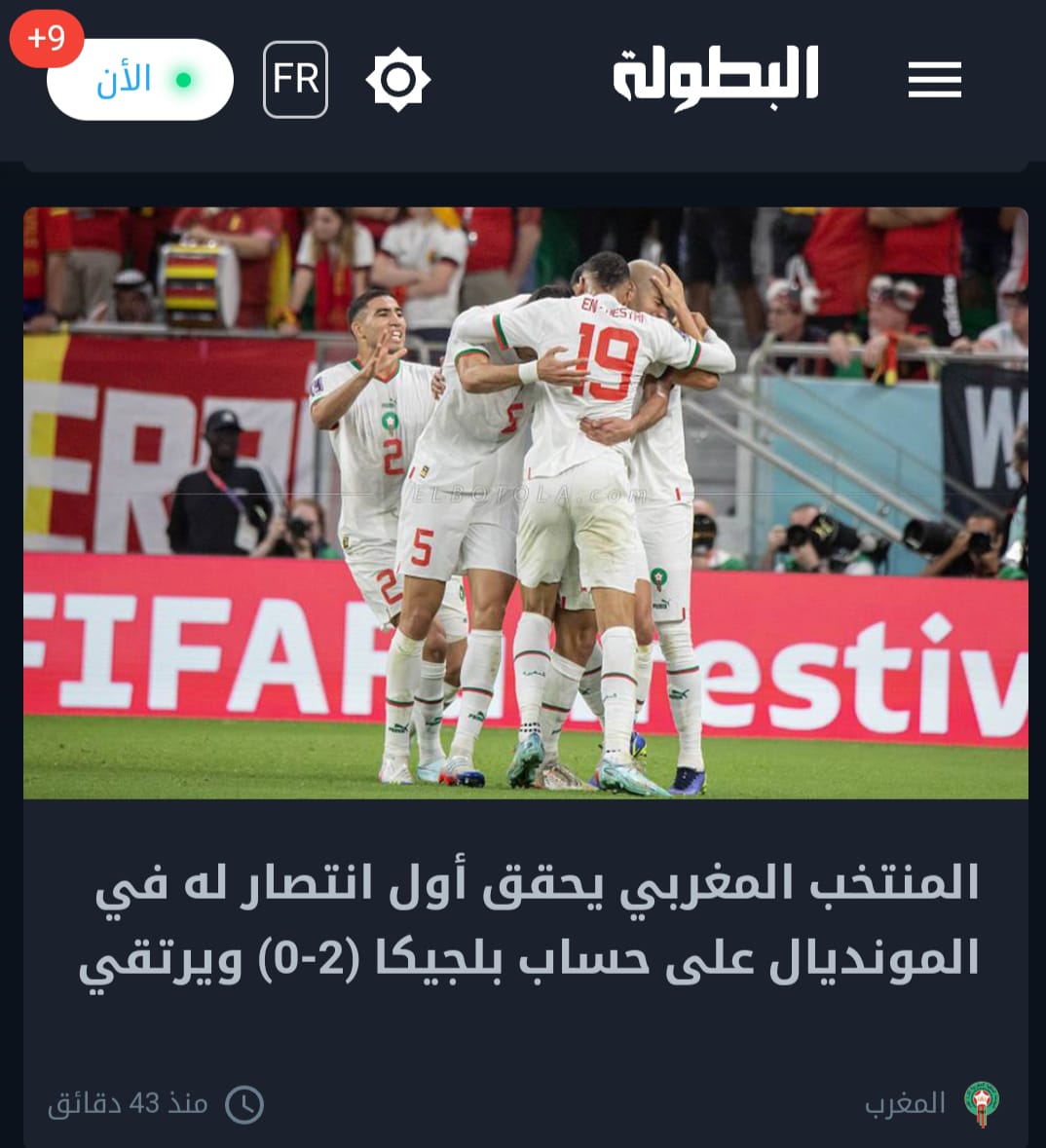Switch language to FR
This screenshot has height=1148, width=1046.
pos(295,79)
